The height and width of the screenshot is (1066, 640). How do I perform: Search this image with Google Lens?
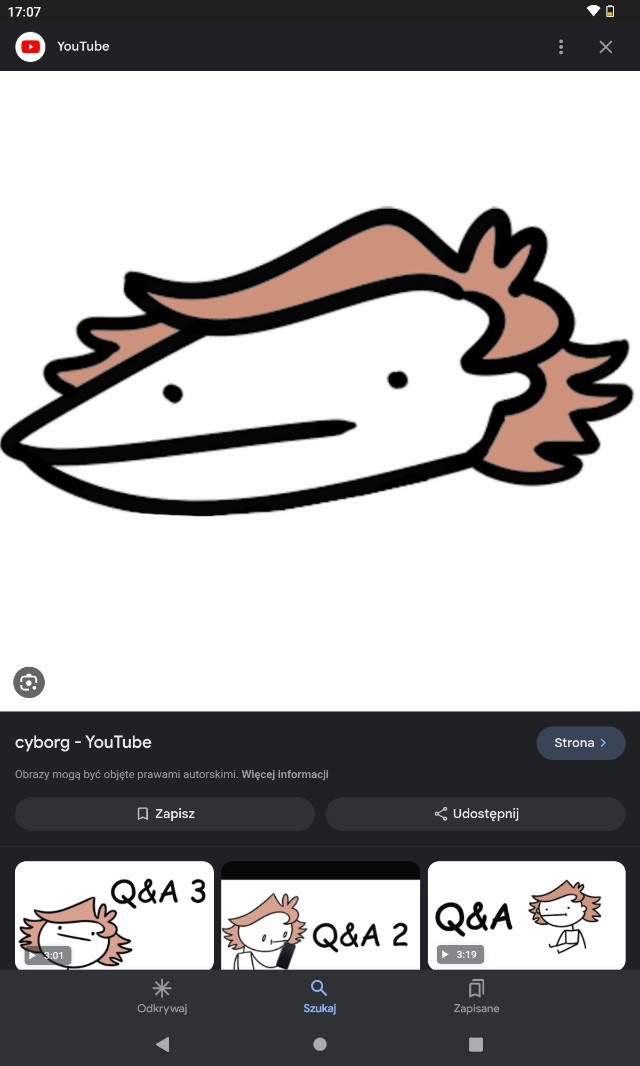[x=29, y=683]
